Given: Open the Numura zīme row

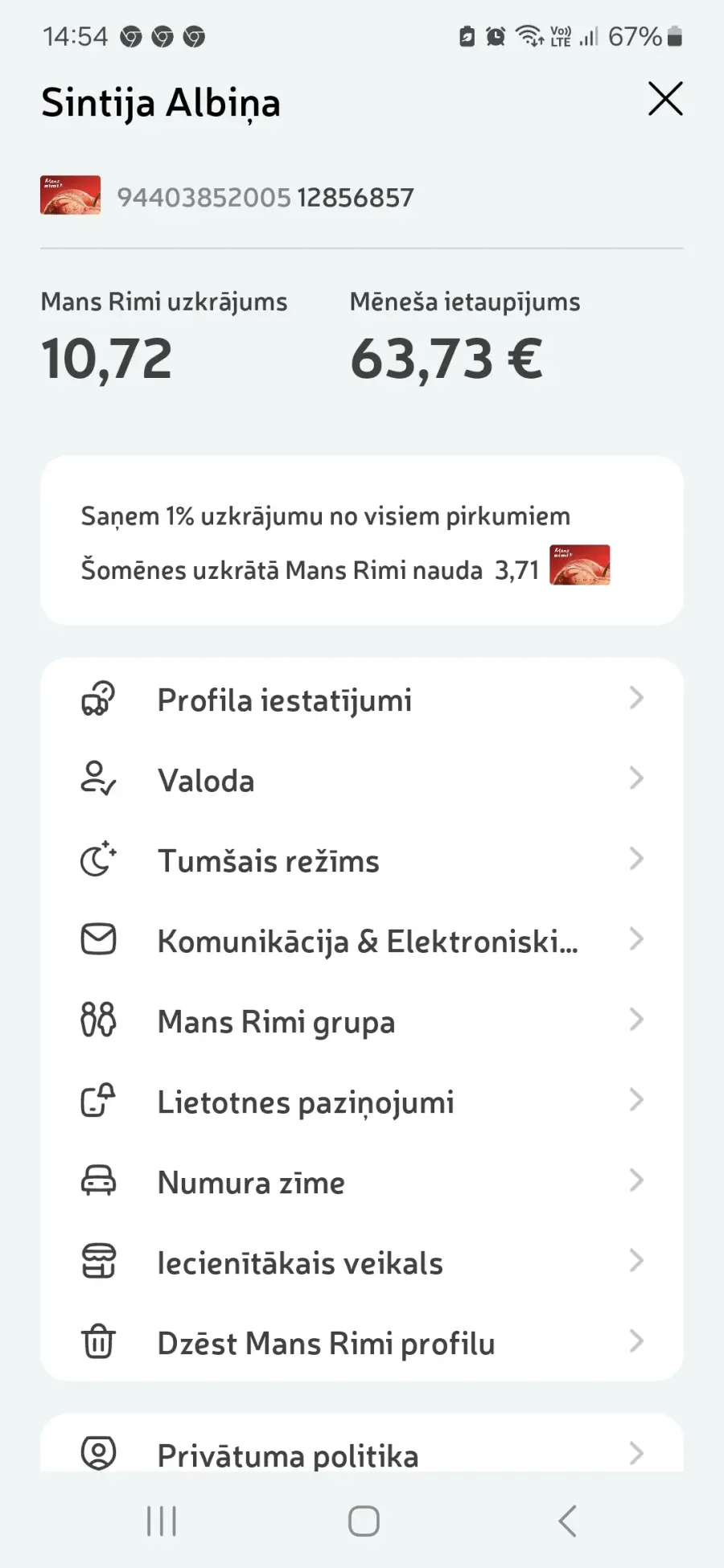Looking at the screenshot, I should [362, 1181].
